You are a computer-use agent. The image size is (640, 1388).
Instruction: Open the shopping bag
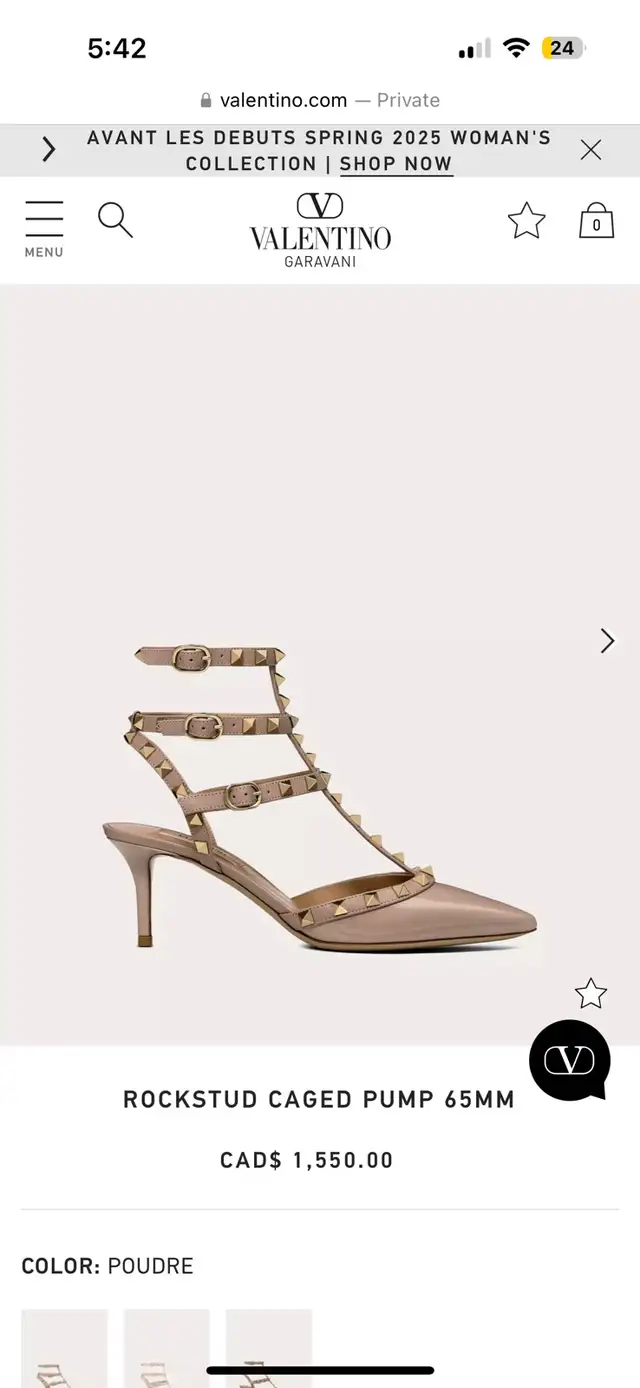pos(596,220)
